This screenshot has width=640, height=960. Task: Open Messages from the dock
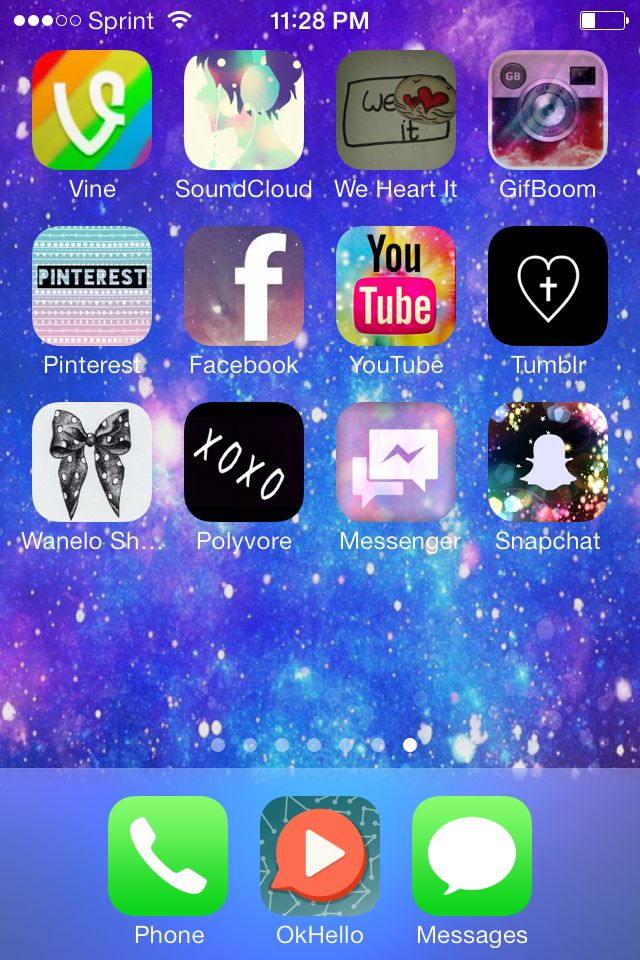472,856
